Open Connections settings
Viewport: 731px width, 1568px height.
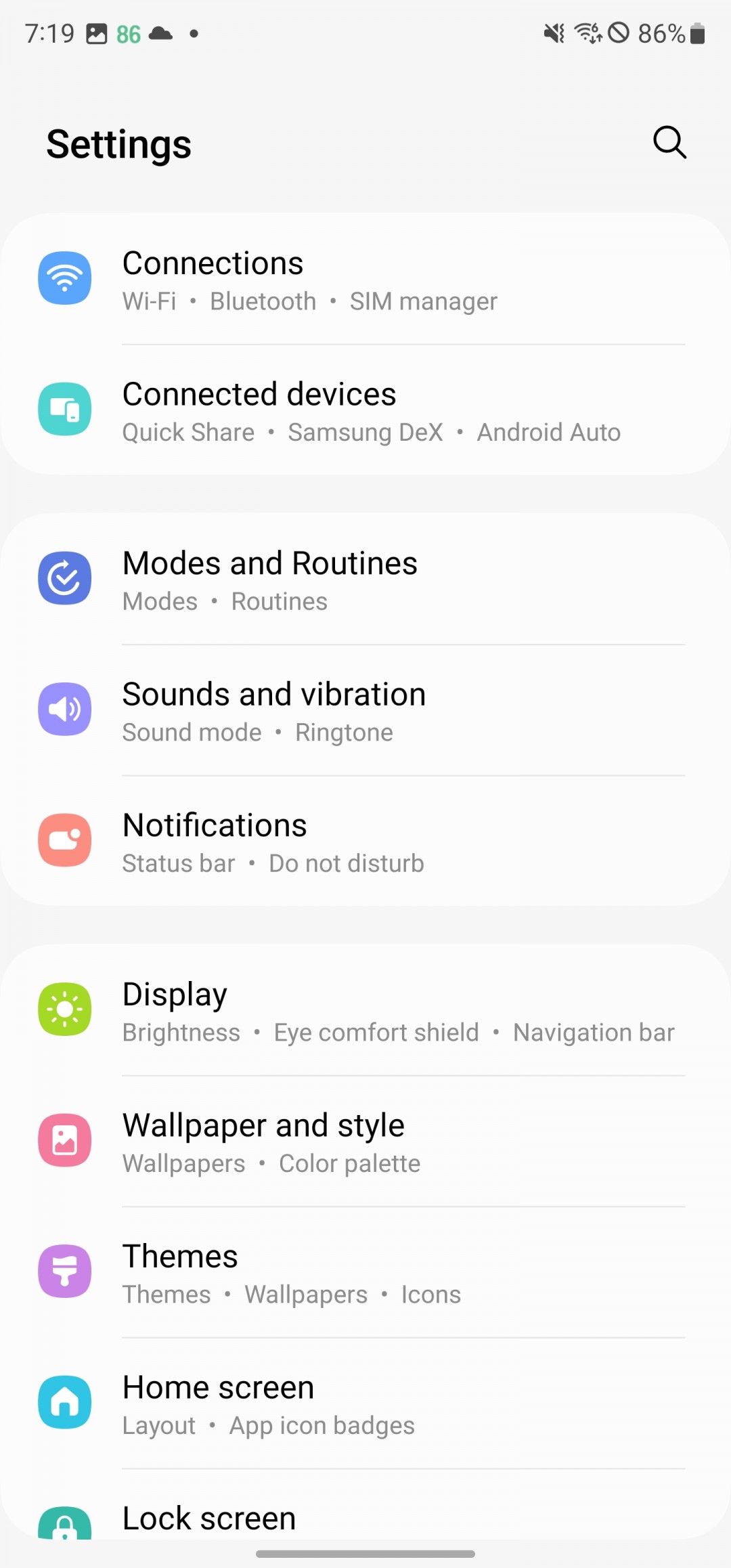pyautogui.click(x=365, y=280)
